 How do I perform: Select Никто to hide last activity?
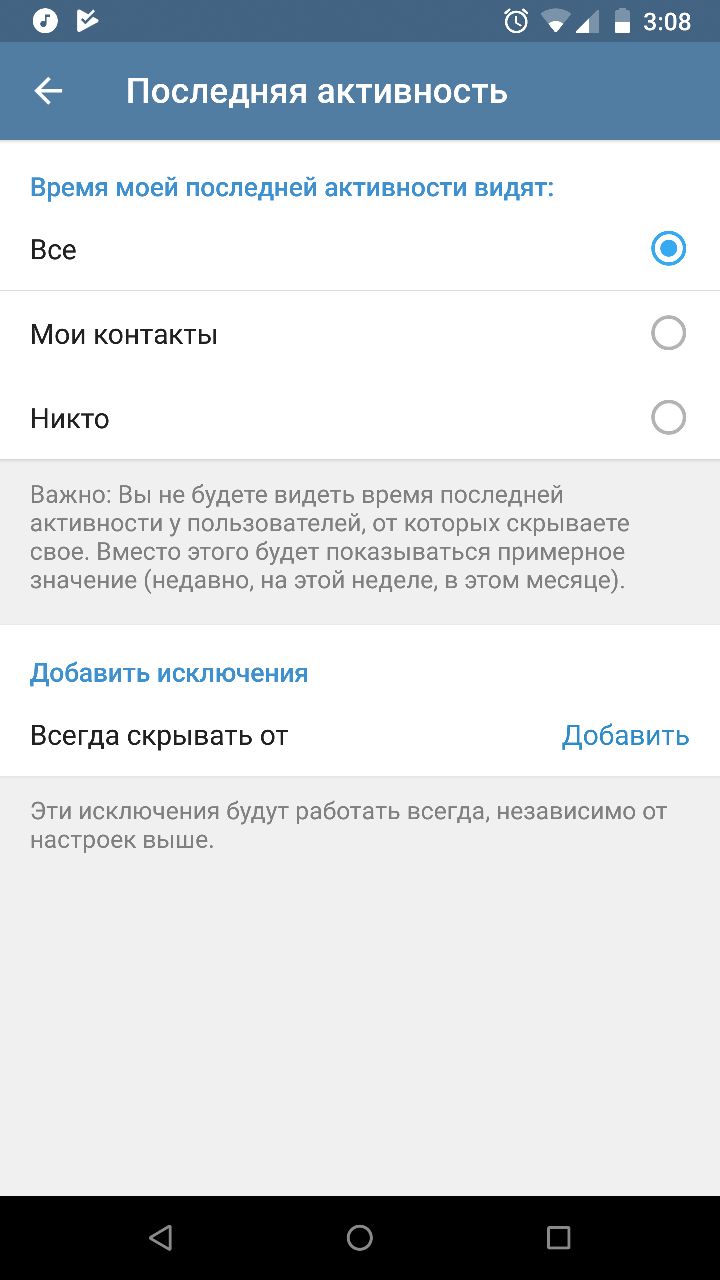pyautogui.click(x=668, y=418)
